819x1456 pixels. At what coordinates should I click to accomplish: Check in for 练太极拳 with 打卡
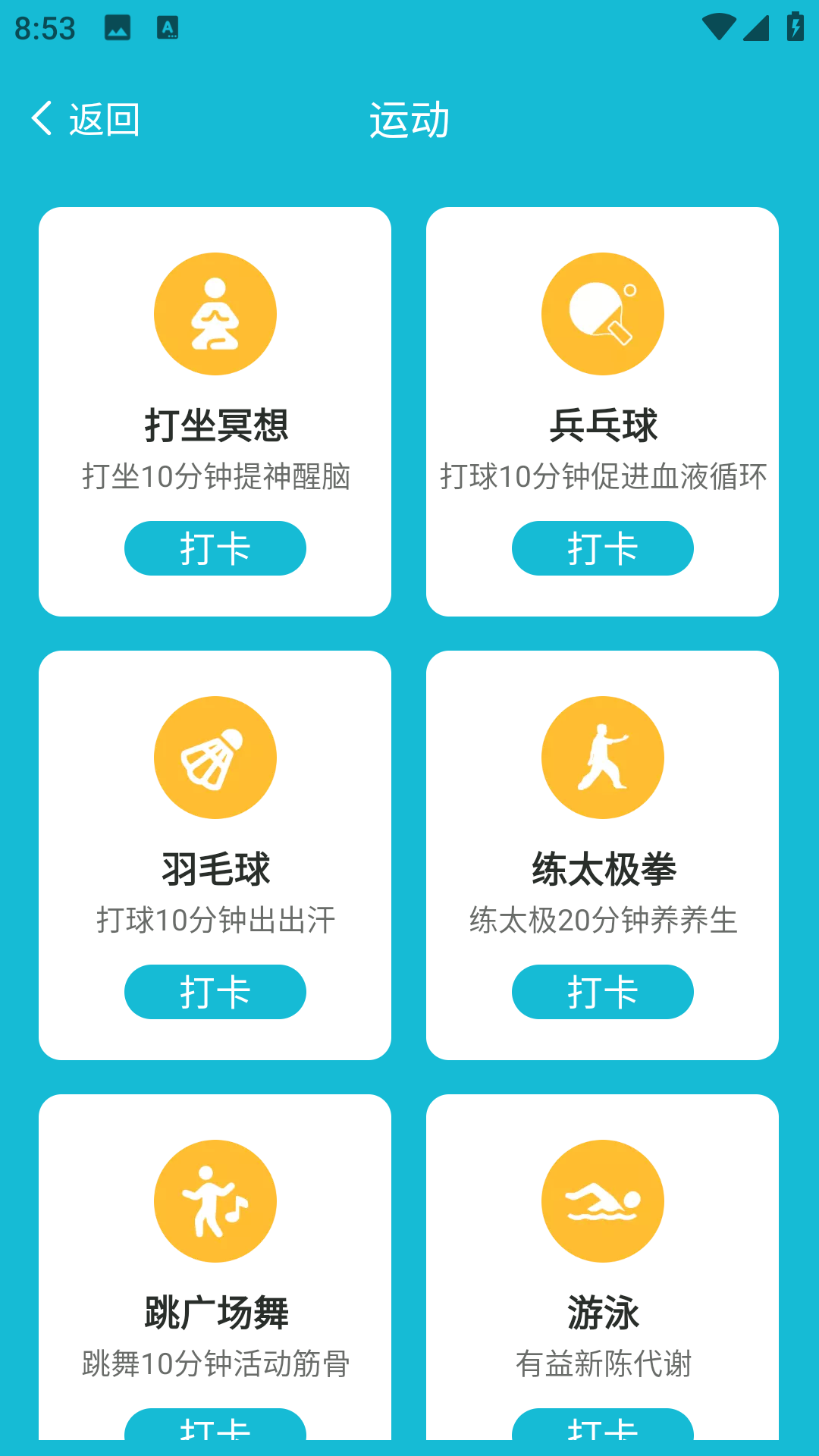coord(603,992)
